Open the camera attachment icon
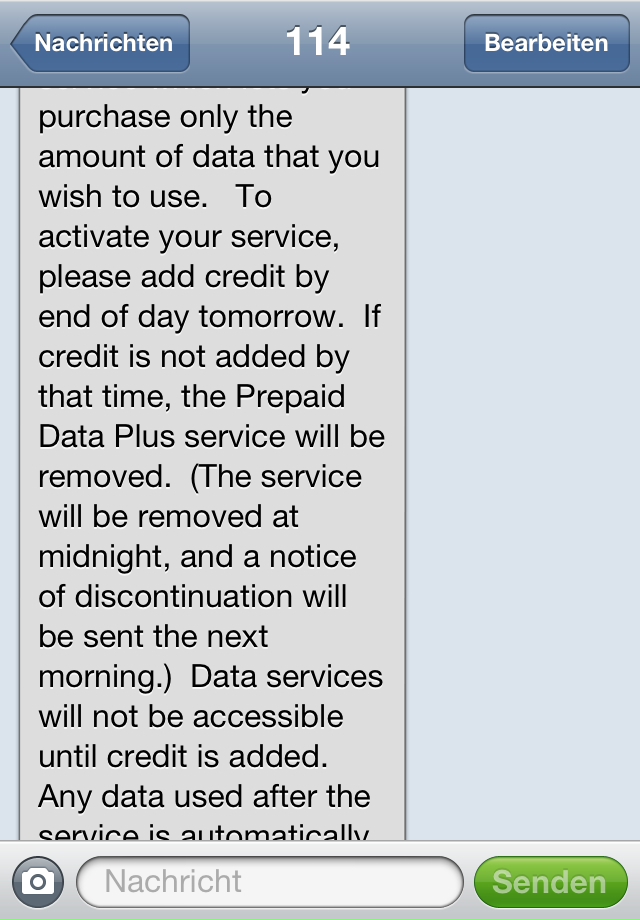The width and height of the screenshot is (640, 920). tap(38, 881)
